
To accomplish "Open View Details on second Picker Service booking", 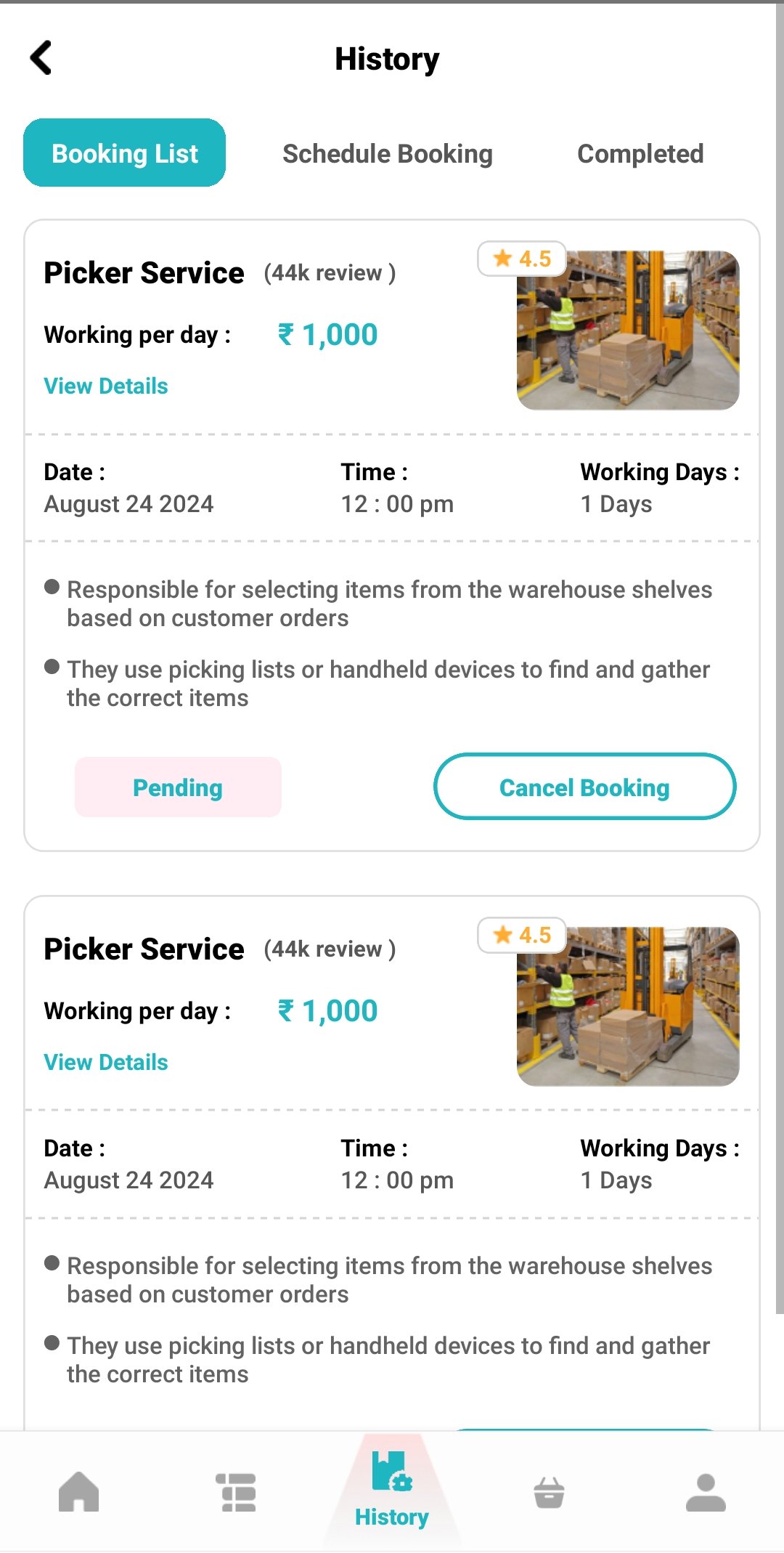I will coord(105,1061).
